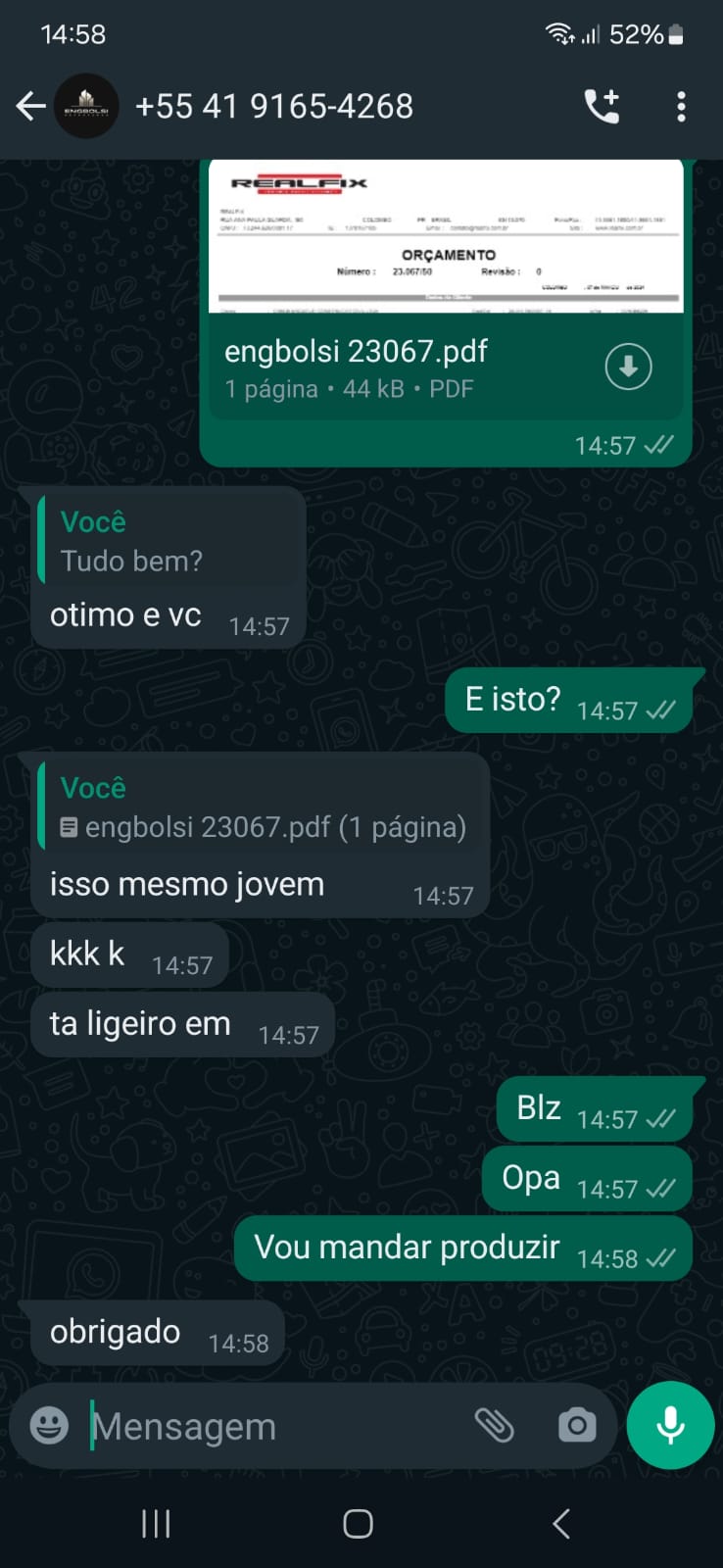Open contact info for +55 41 9165-4268
723x1568 pixels.
[274, 106]
